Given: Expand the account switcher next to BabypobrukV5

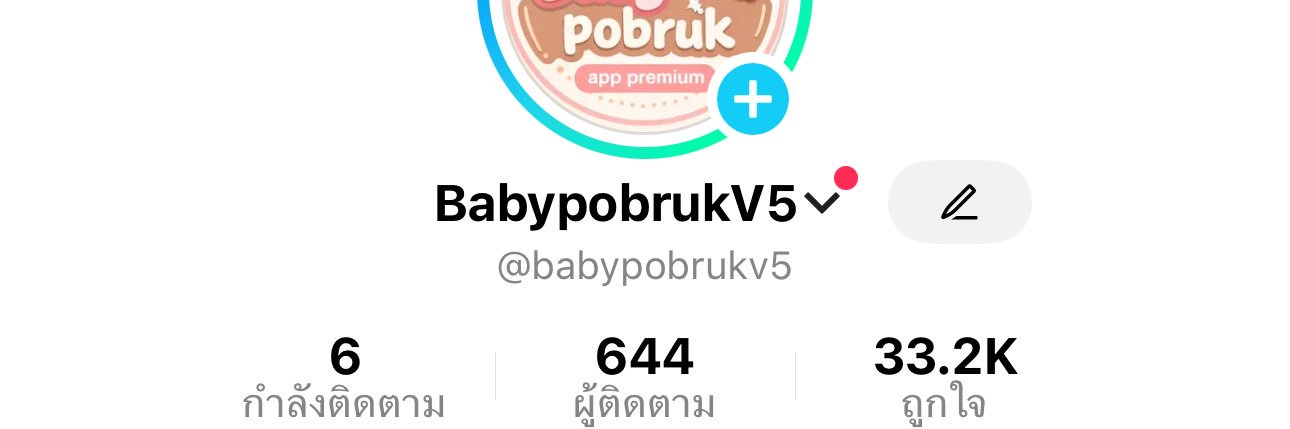Looking at the screenshot, I should (822, 204).
